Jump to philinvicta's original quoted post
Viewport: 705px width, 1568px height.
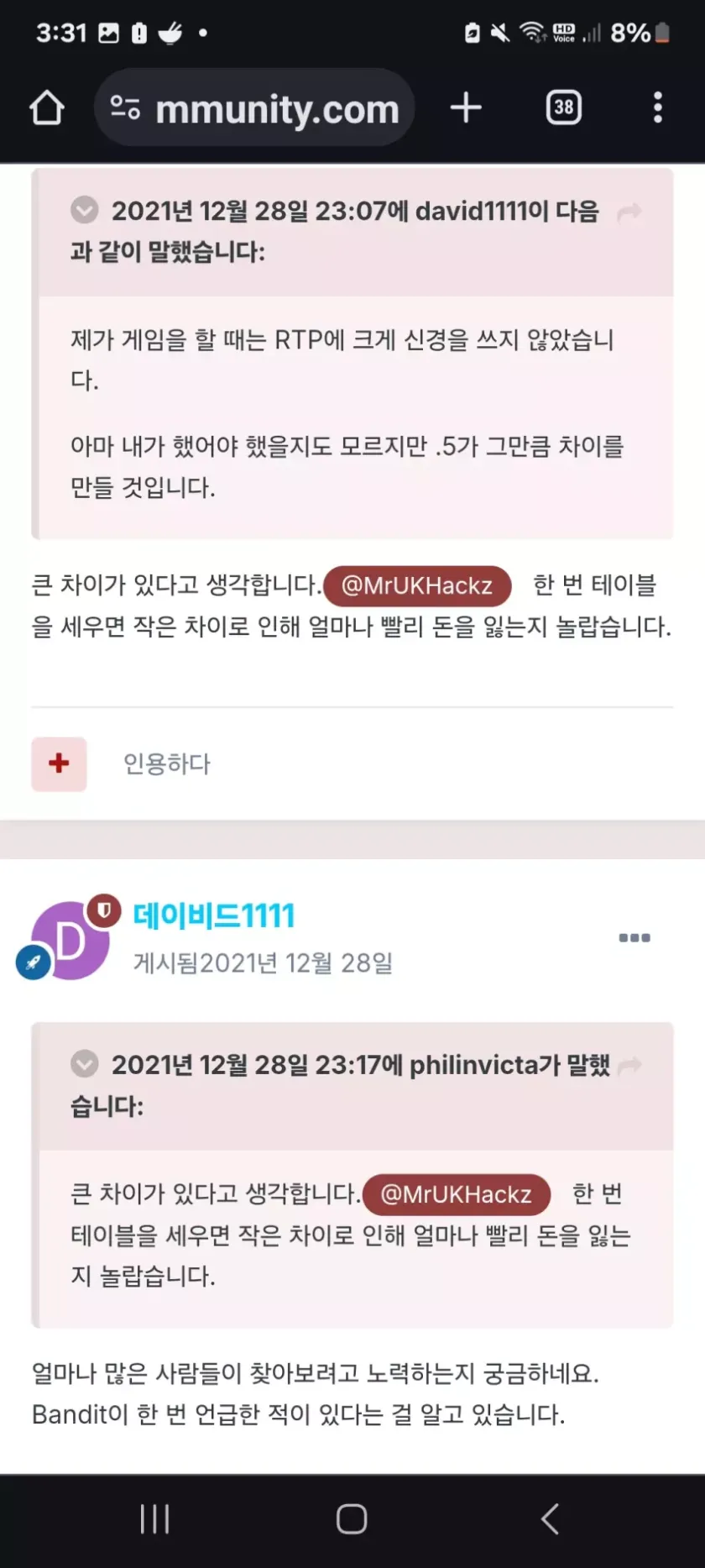pos(629,1067)
